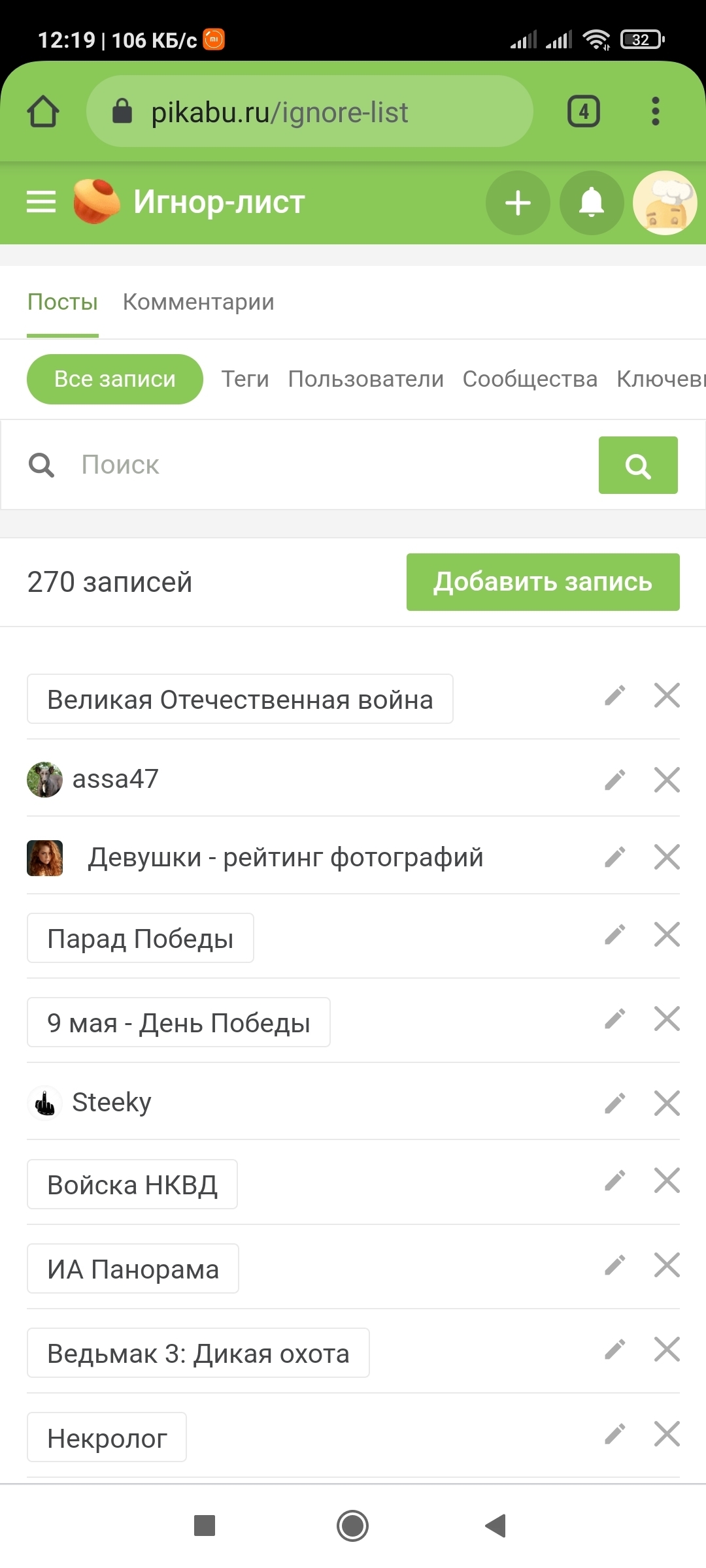This screenshot has height=1568, width=706.
Task: Edit the assa47 entry
Action: (x=614, y=779)
